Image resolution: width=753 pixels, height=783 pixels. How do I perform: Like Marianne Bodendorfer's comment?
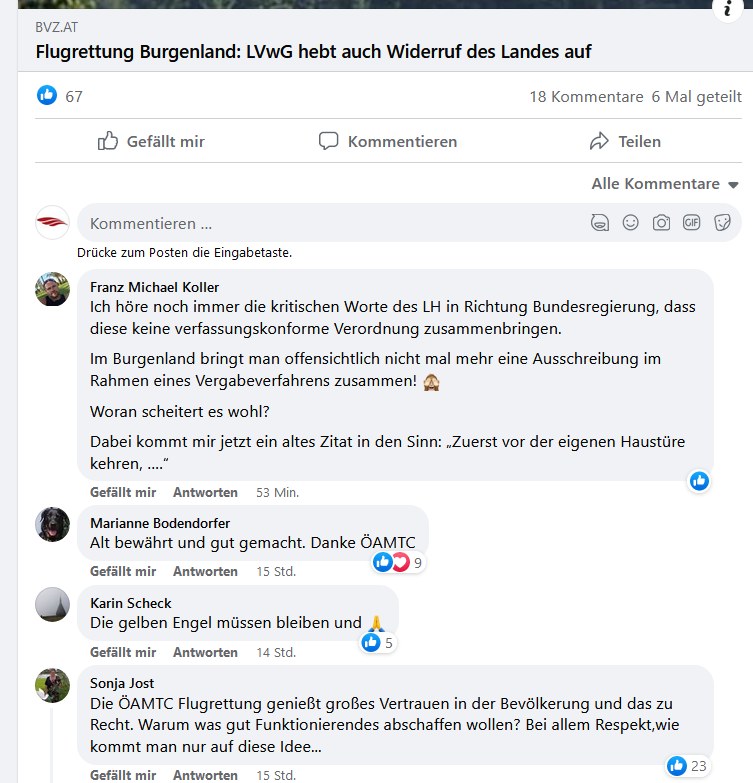pos(123,571)
